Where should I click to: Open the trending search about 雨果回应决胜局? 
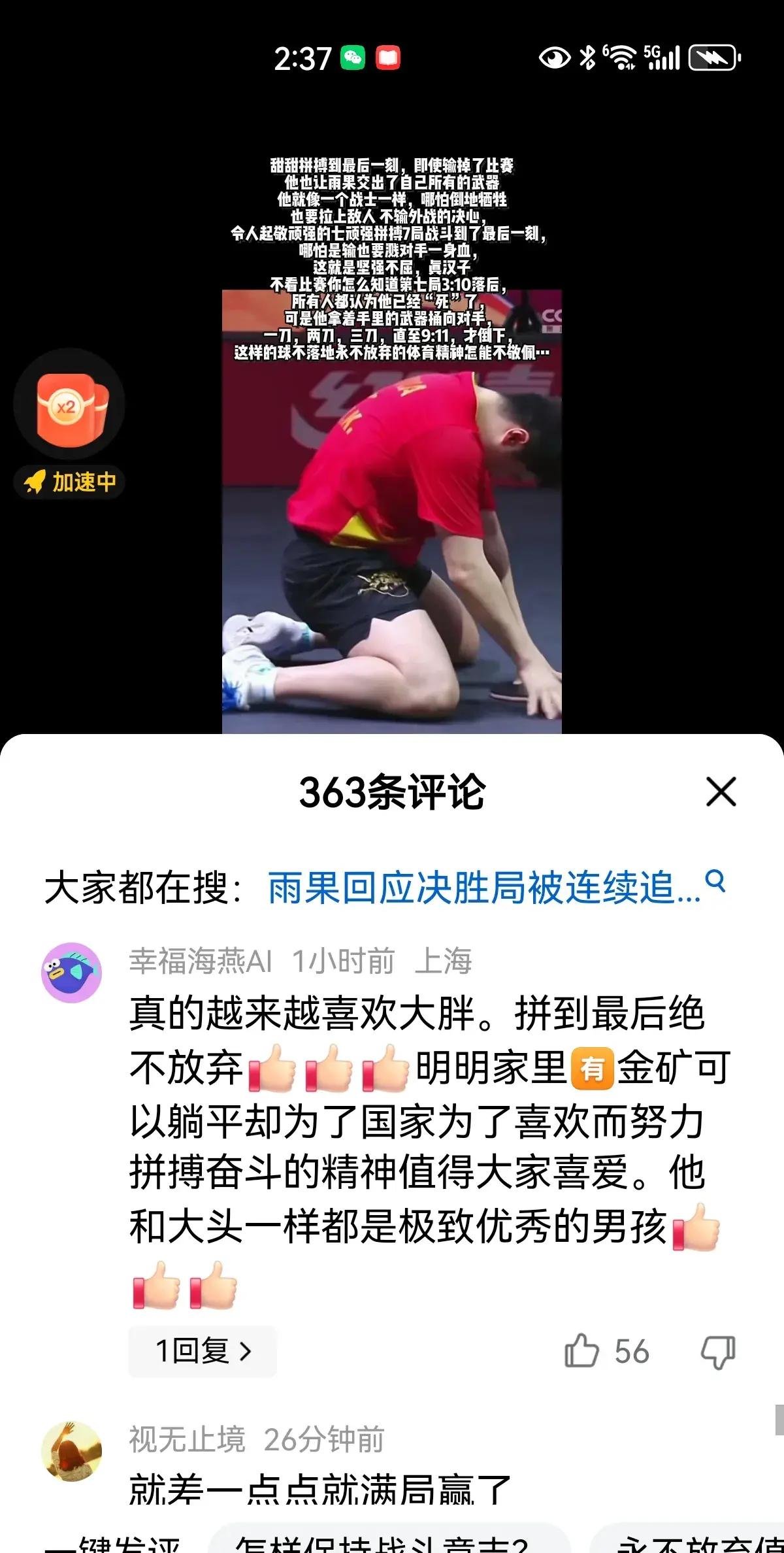tap(483, 889)
